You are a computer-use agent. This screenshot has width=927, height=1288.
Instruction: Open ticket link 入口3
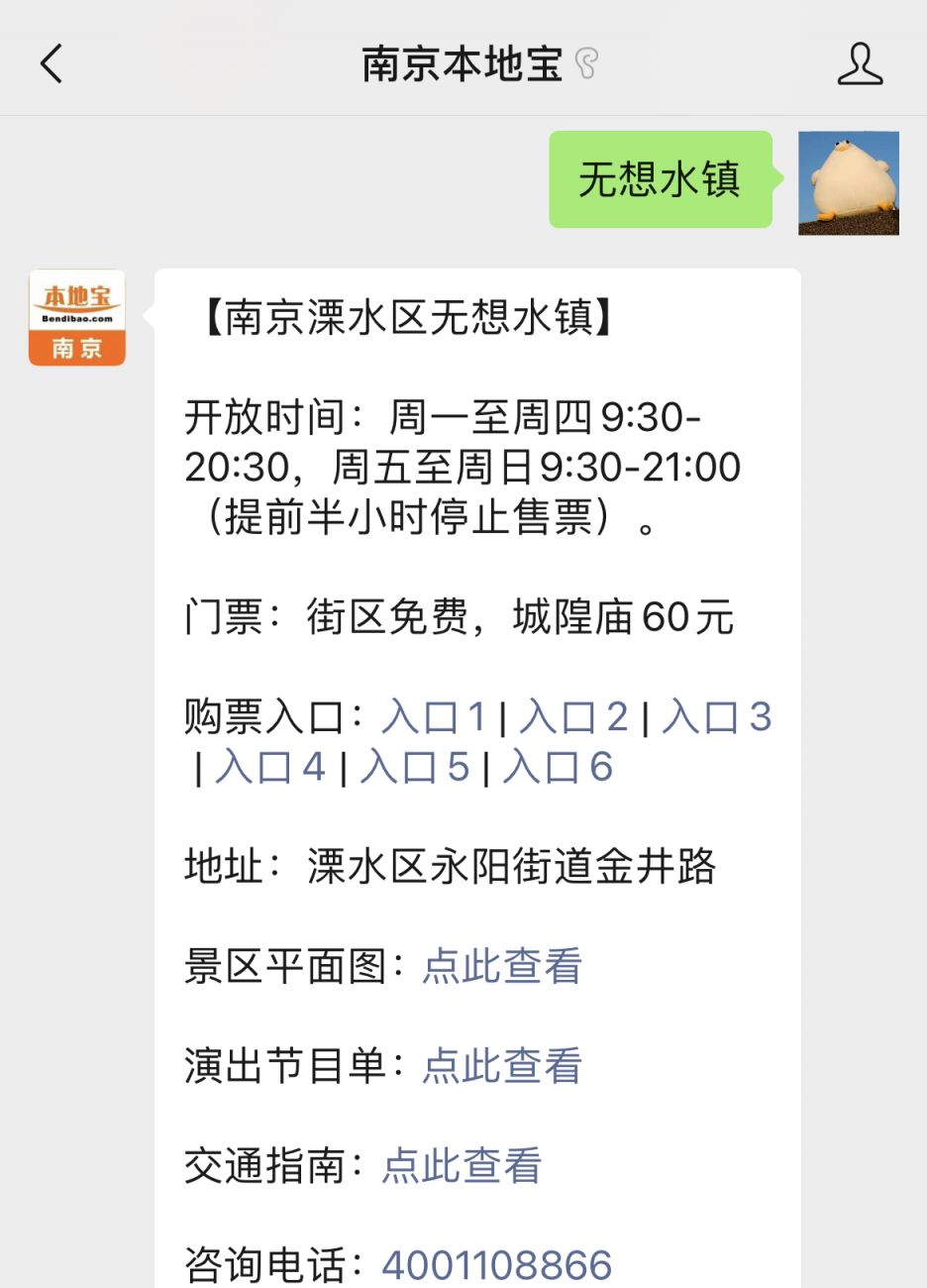(716, 717)
